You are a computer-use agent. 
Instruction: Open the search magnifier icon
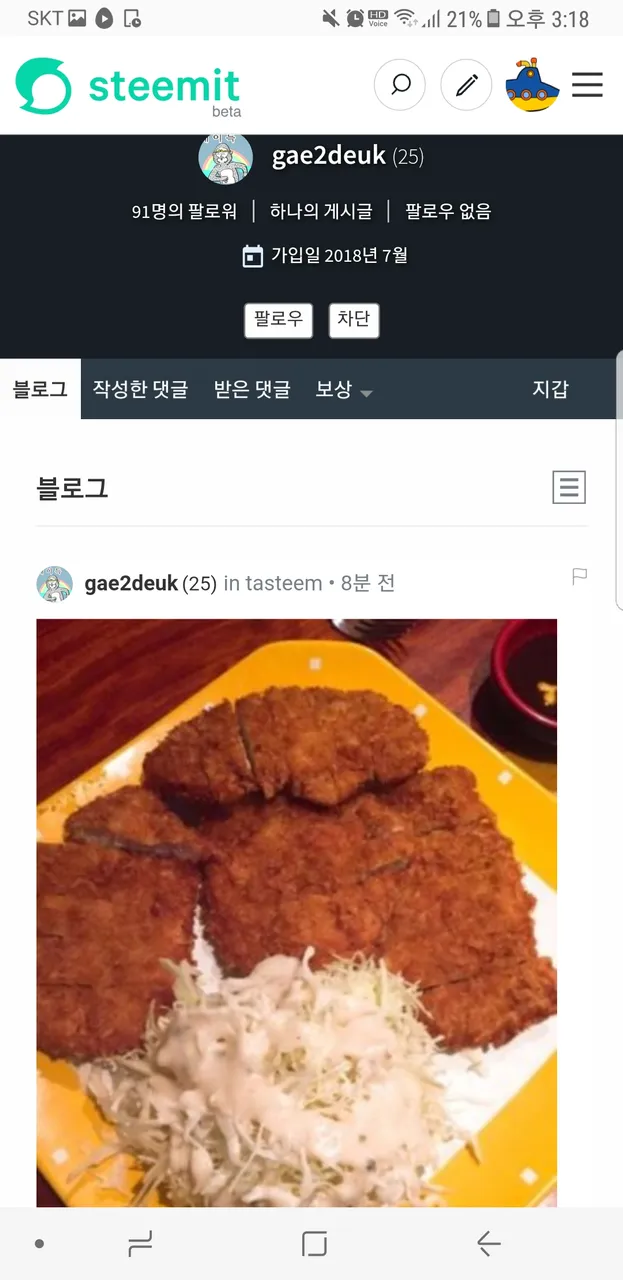point(400,85)
